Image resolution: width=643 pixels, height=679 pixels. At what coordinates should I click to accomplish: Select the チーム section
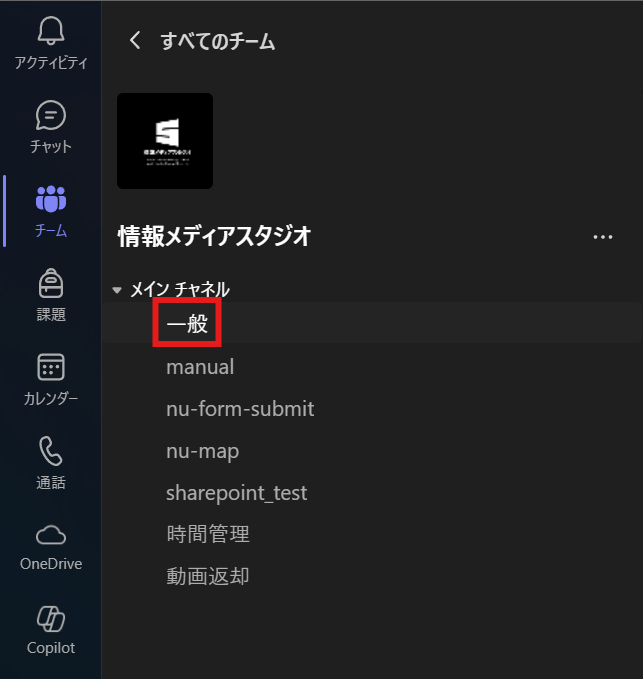tap(51, 211)
